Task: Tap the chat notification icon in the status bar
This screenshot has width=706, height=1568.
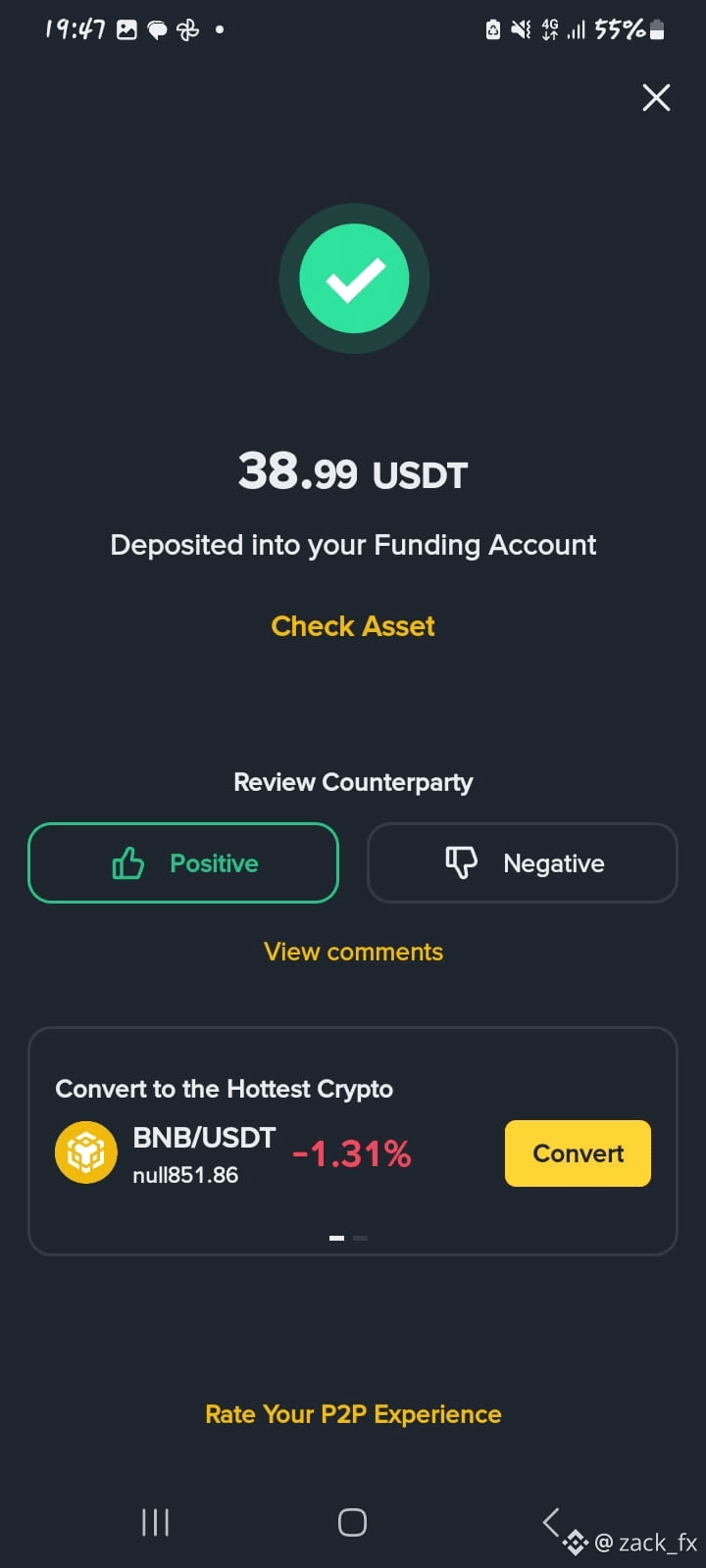Action: click(x=157, y=29)
